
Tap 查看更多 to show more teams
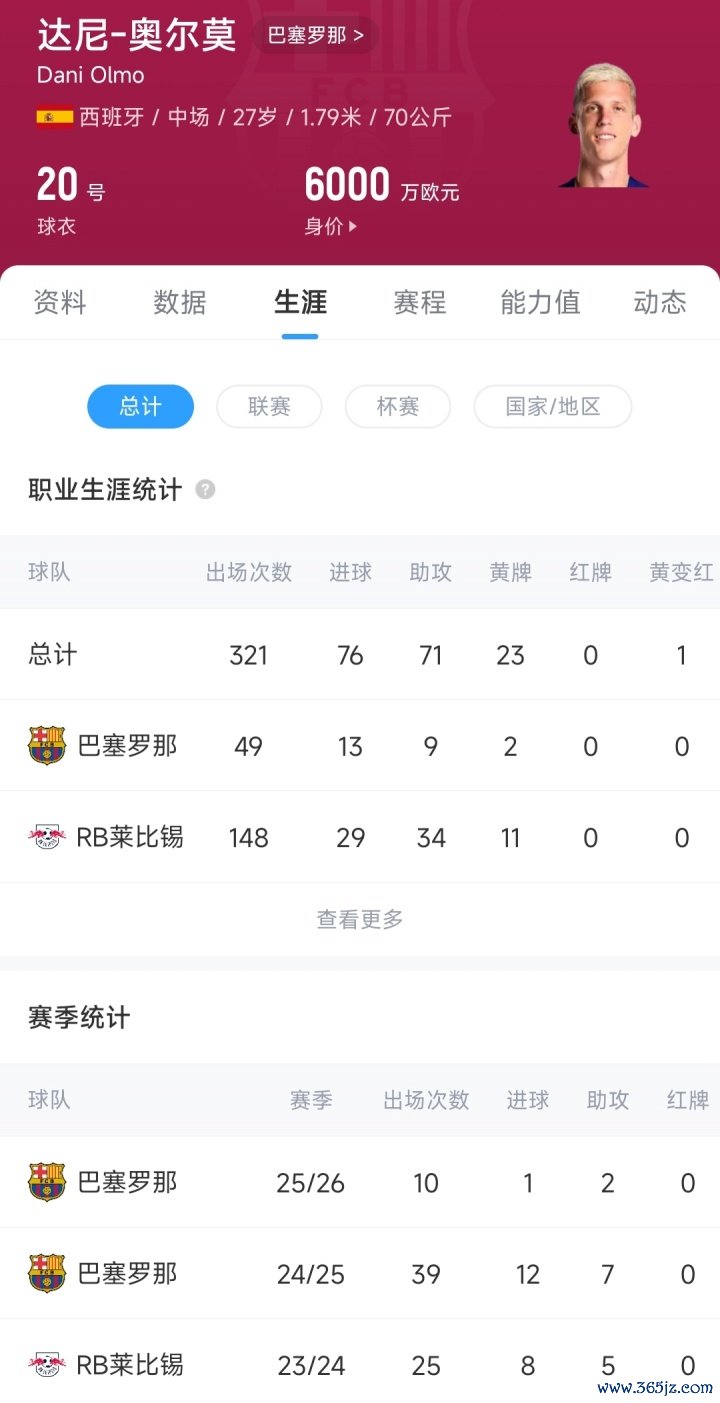tap(360, 919)
